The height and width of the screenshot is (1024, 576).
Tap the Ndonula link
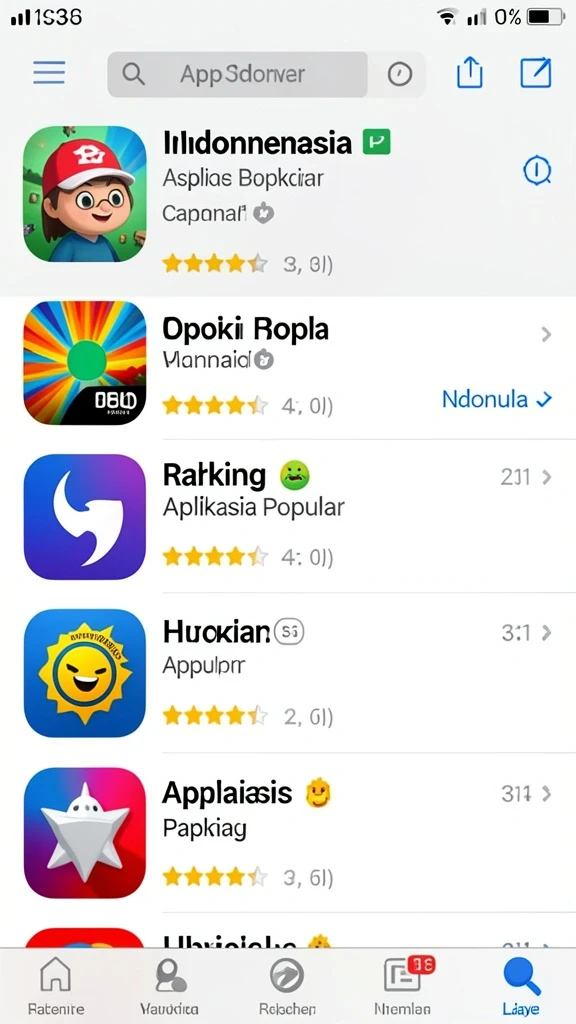(497, 399)
